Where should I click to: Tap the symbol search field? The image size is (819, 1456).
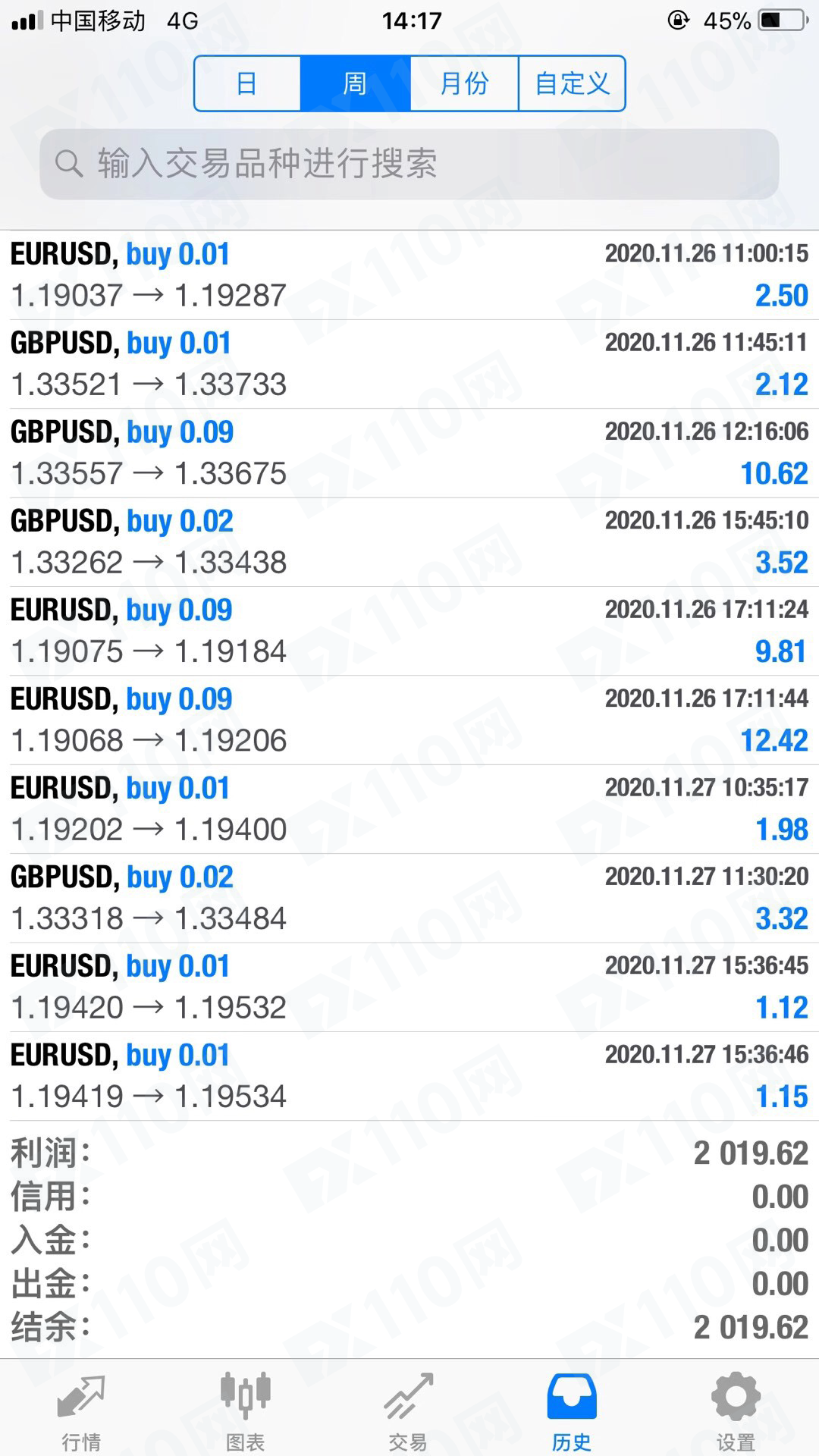click(409, 164)
